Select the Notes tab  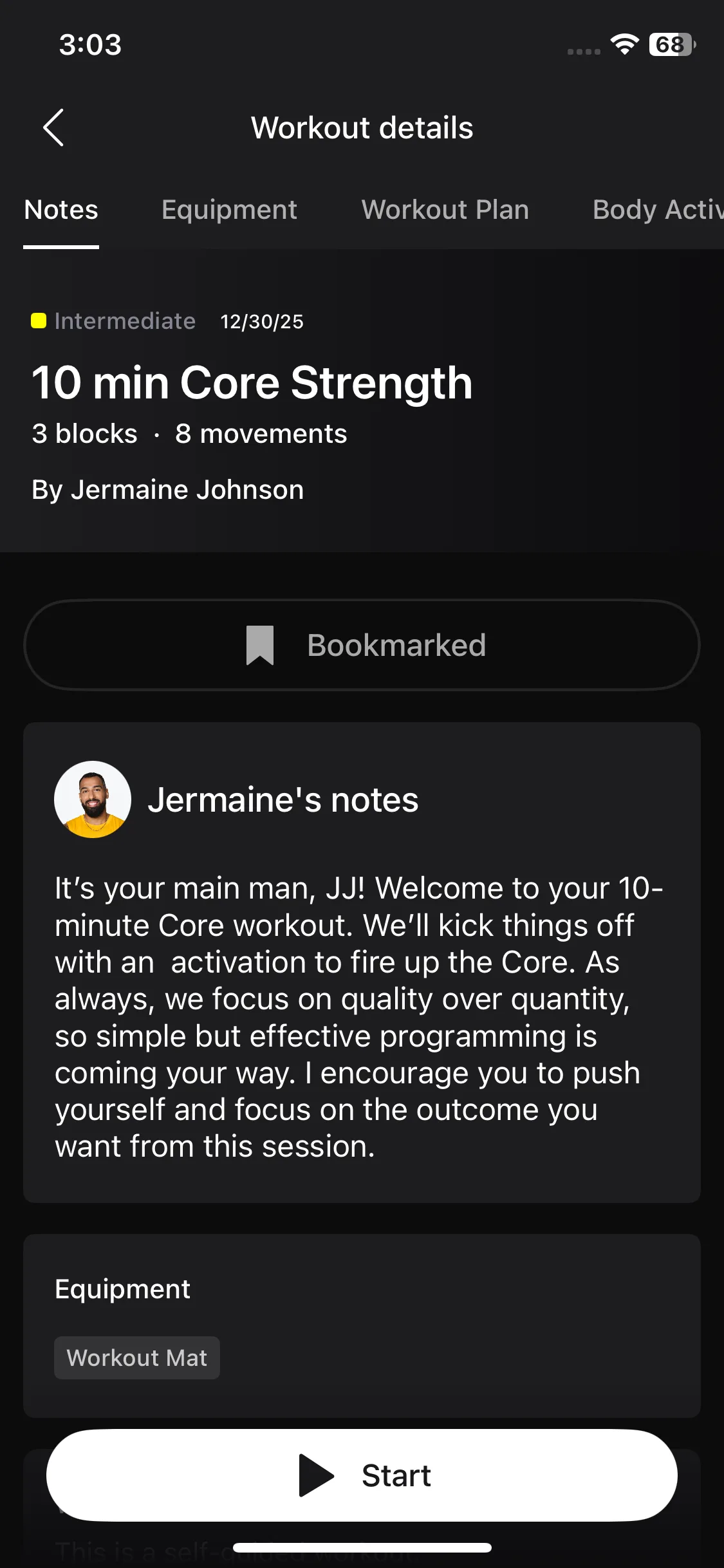(61, 210)
